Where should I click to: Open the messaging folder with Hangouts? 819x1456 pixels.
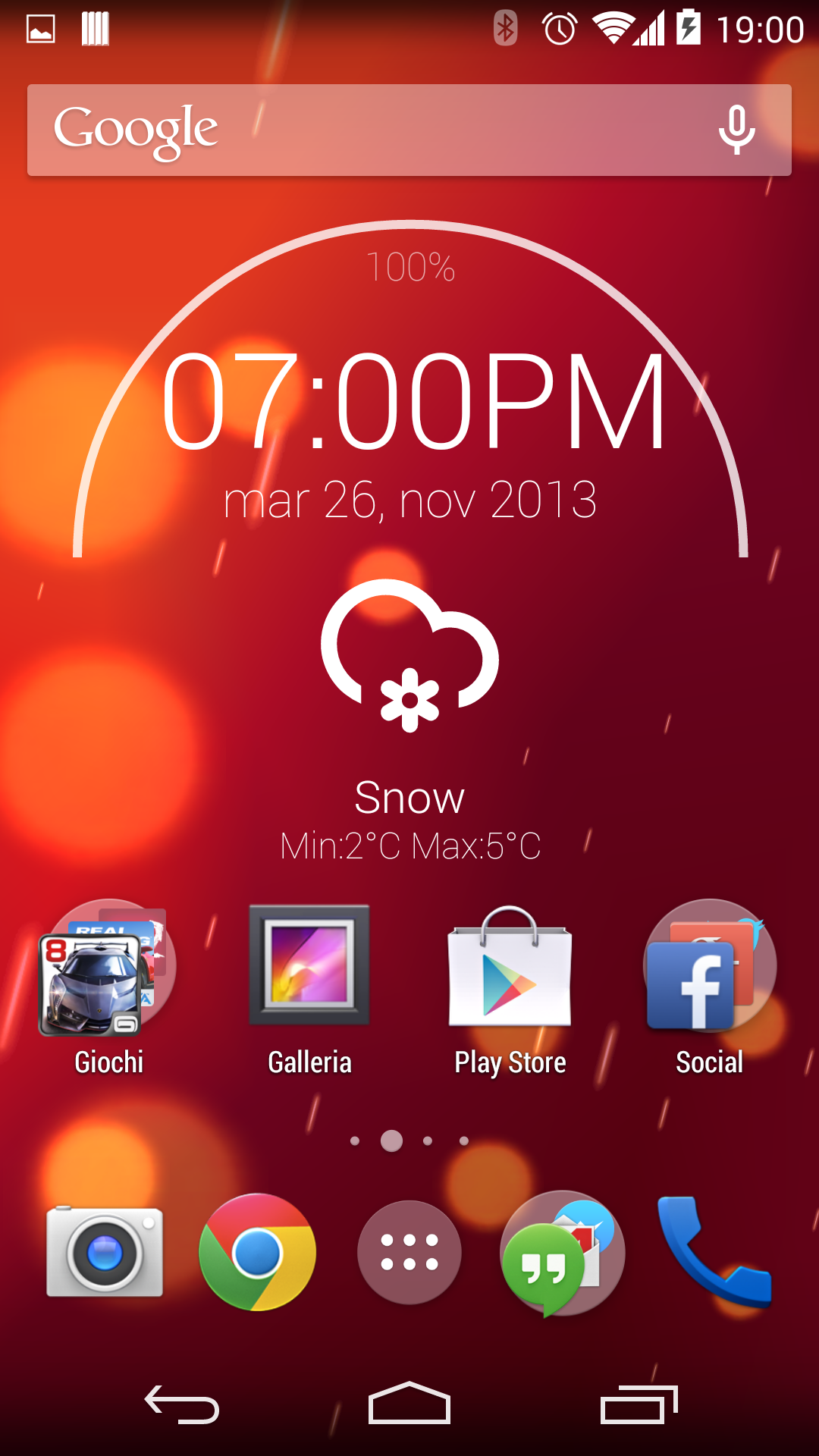(562, 1253)
